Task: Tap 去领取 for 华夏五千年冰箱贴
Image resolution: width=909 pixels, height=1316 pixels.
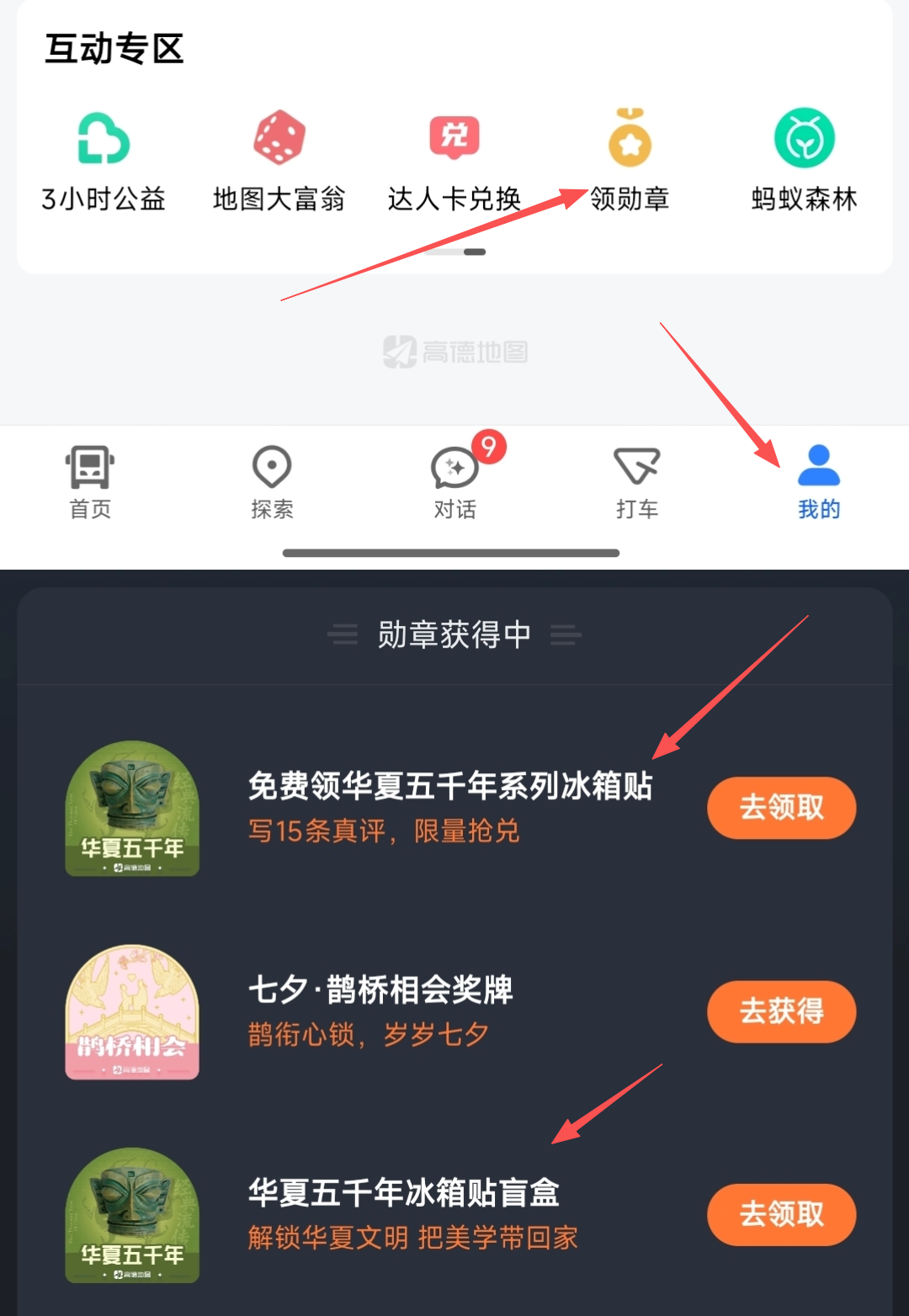Action: tap(780, 808)
